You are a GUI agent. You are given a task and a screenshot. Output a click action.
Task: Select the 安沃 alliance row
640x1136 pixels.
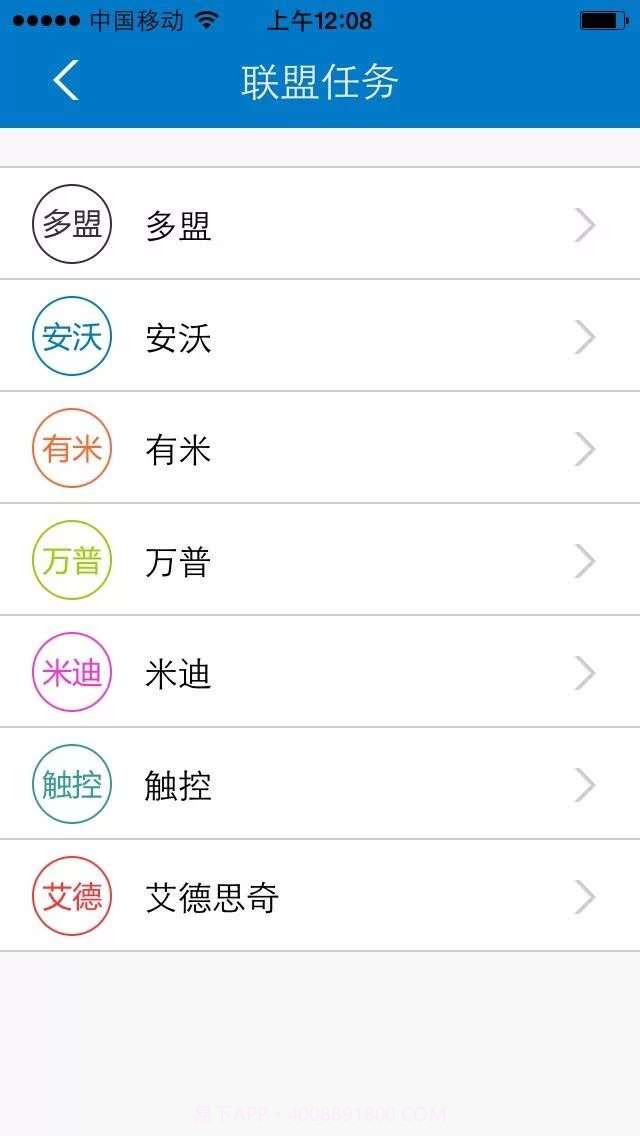[320, 336]
